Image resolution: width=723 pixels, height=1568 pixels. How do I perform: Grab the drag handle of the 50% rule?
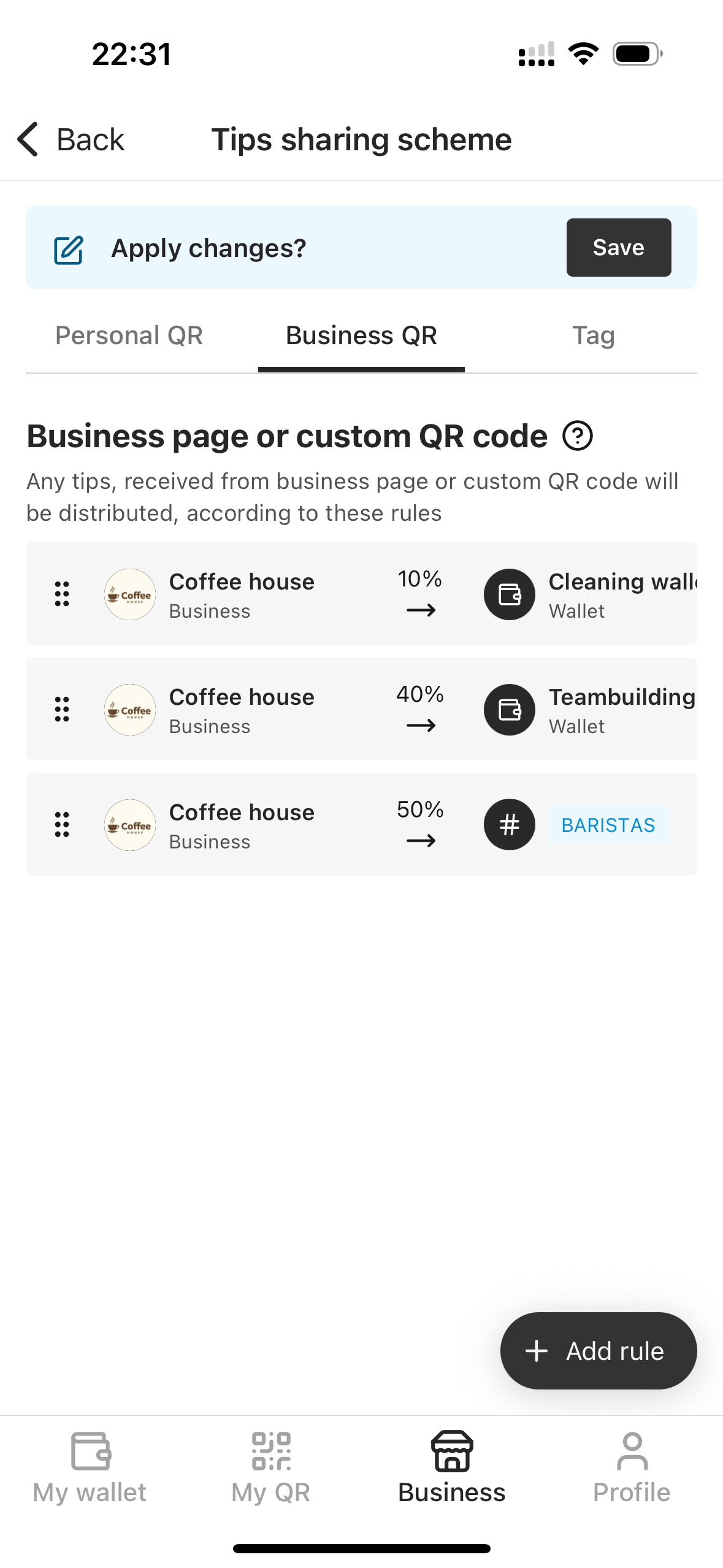click(61, 824)
